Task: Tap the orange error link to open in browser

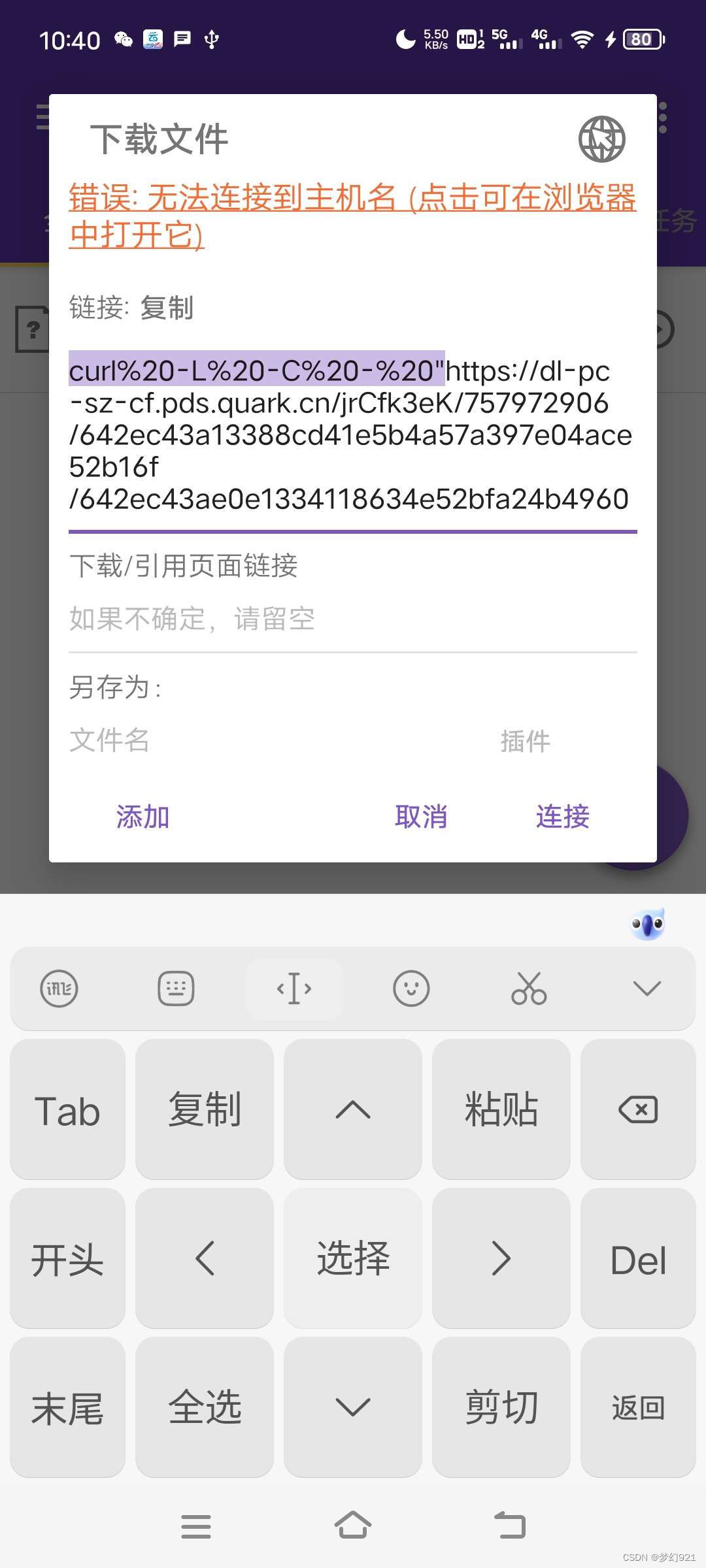Action: click(352, 216)
